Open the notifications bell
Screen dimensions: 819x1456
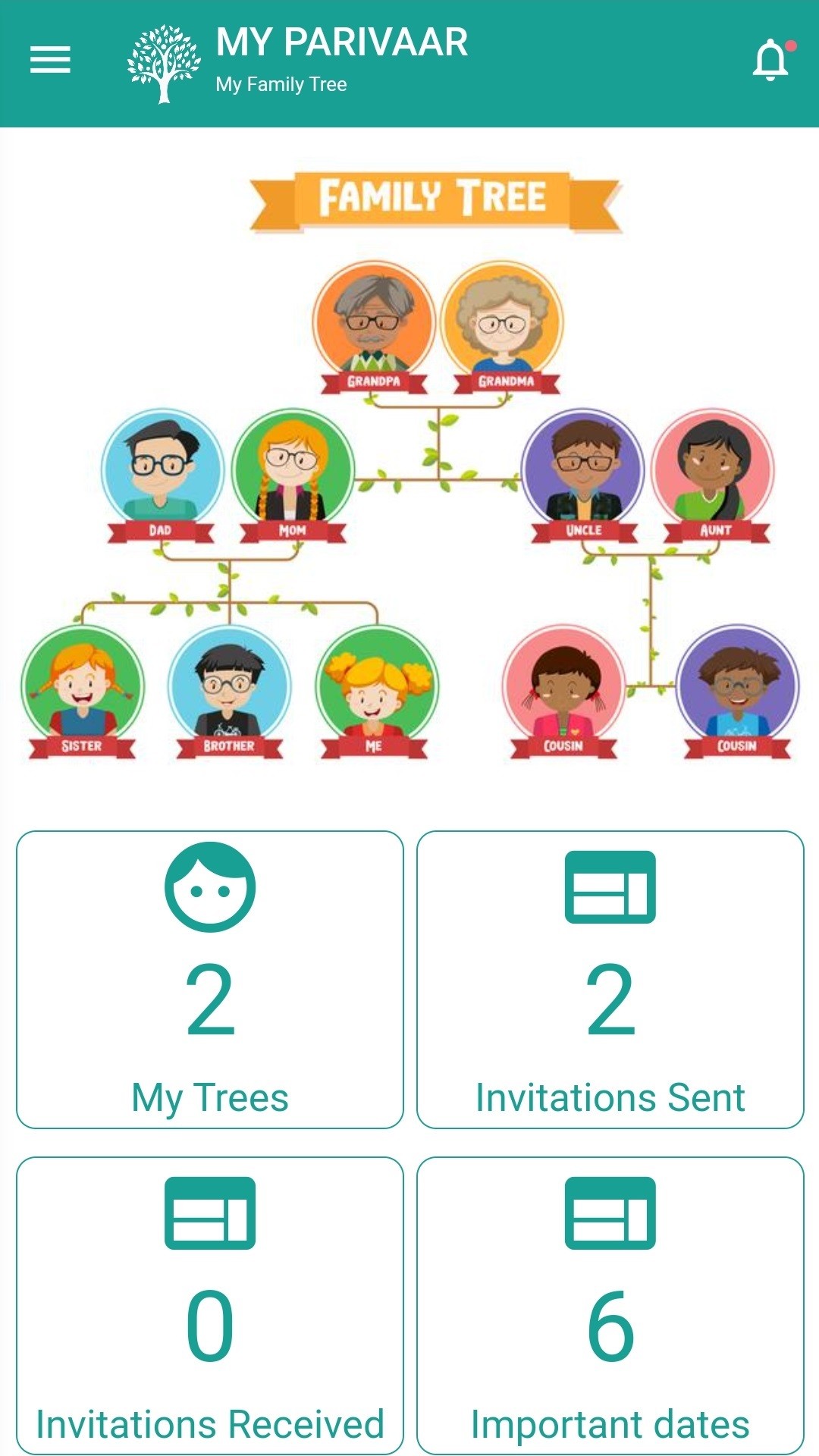pyautogui.click(x=771, y=60)
